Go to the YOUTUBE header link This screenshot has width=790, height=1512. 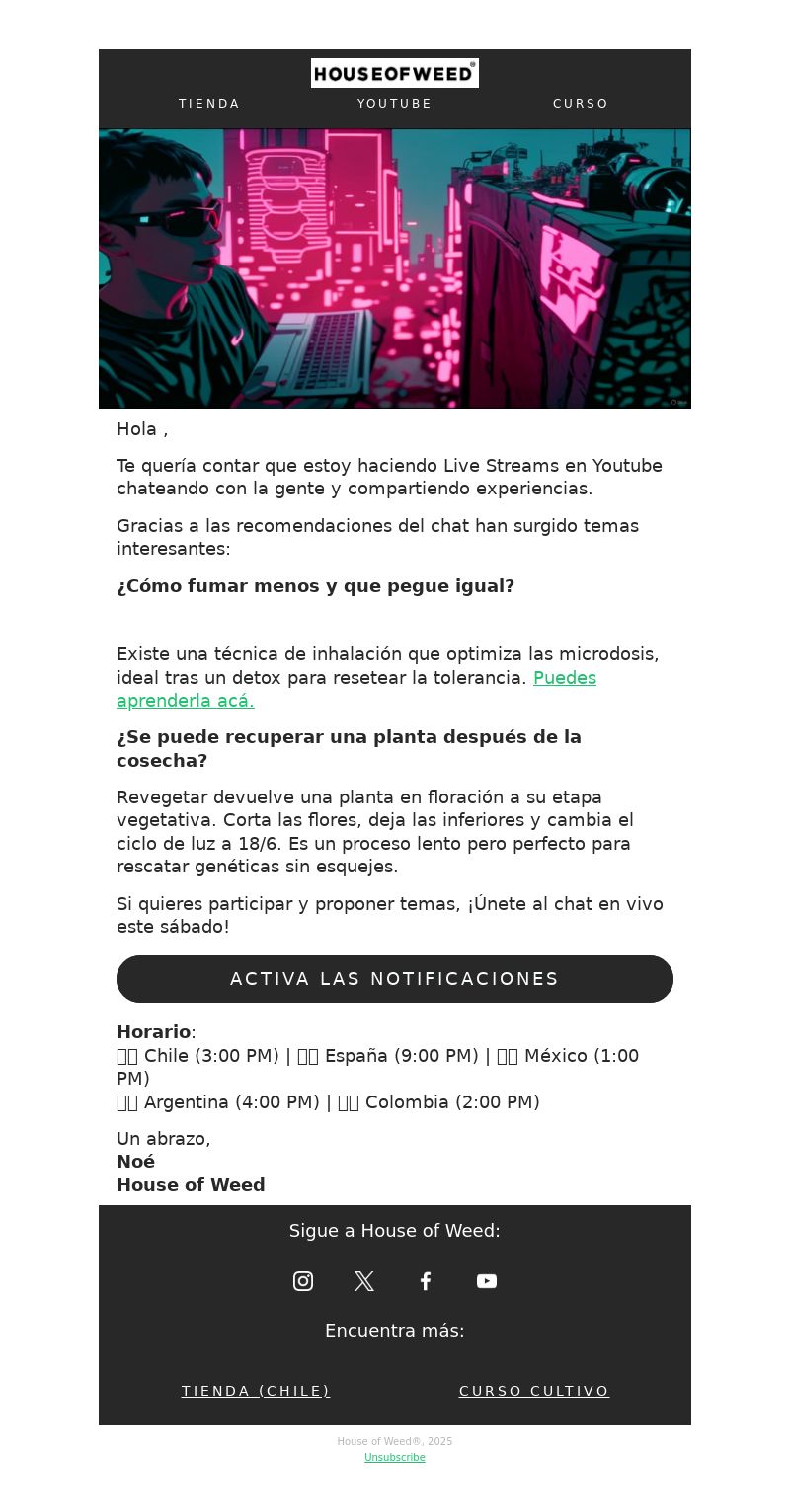[394, 104]
